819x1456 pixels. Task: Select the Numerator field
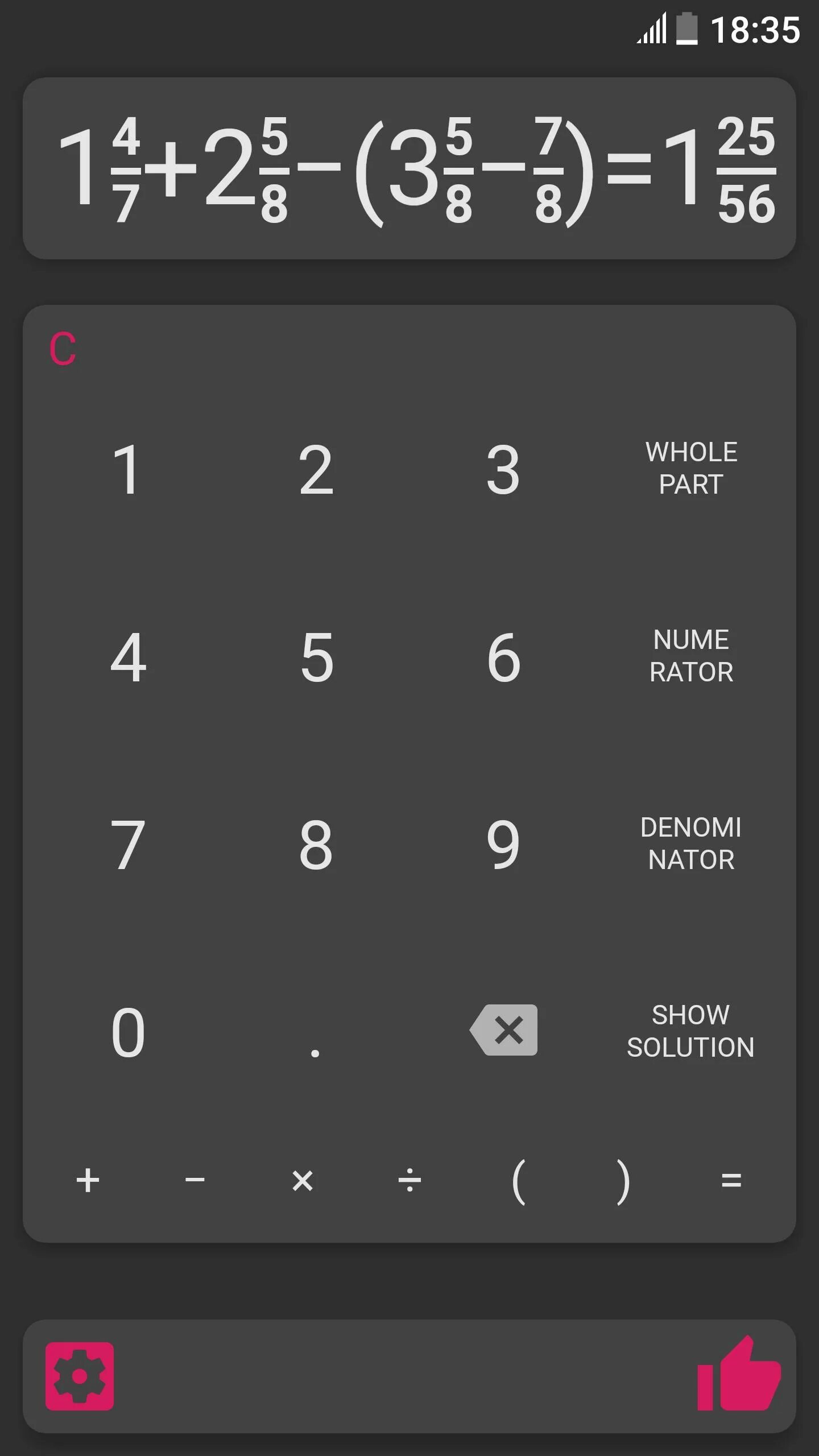[x=691, y=656]
